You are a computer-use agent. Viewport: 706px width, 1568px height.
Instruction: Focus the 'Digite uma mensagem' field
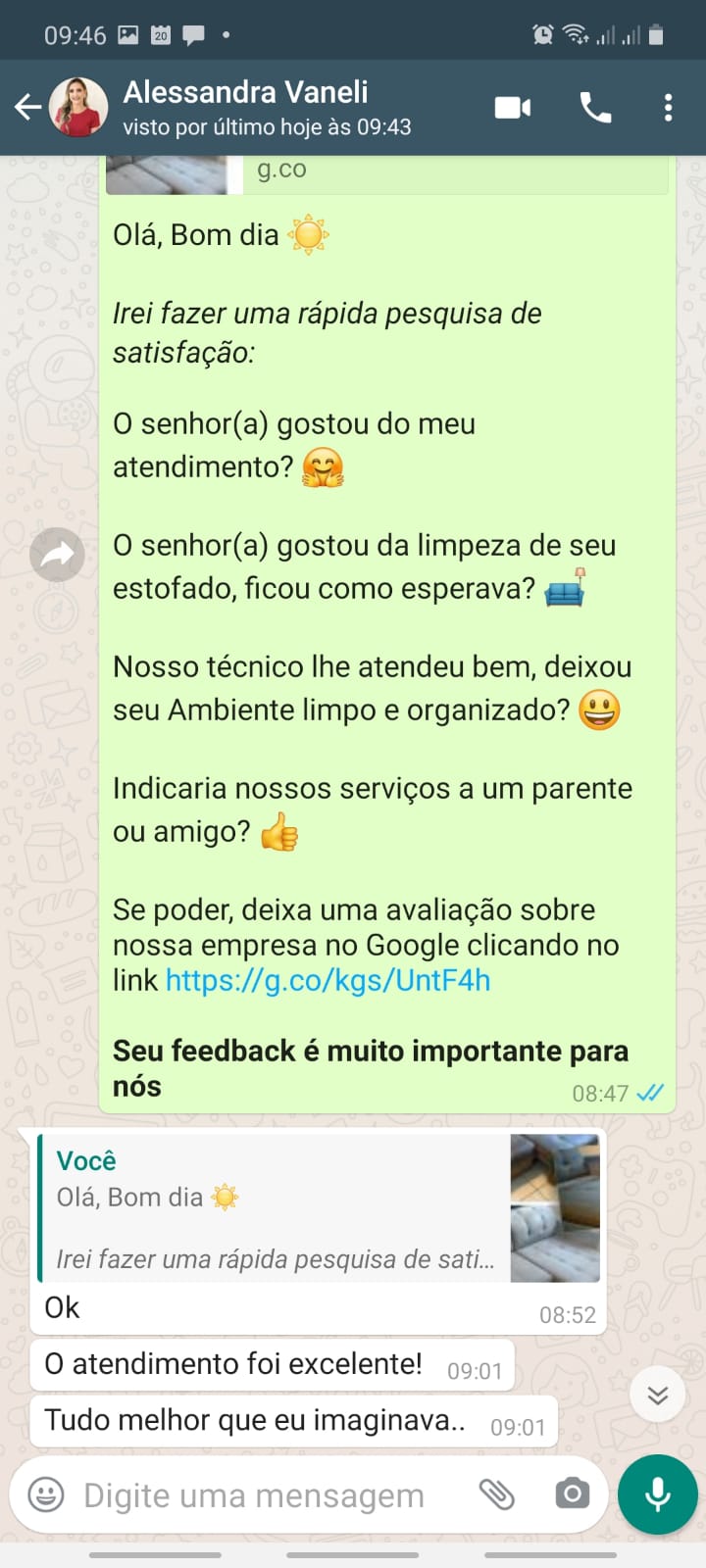point(265,1495)
